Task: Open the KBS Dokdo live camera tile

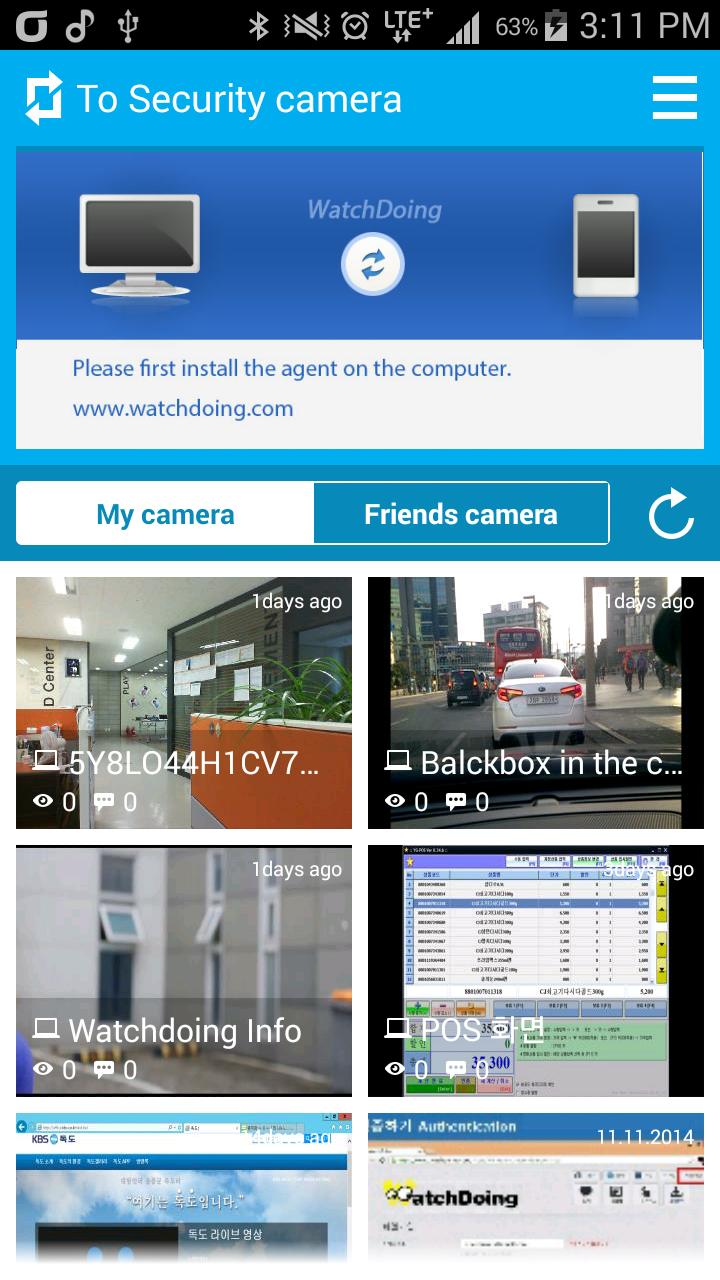Action: point(184,1188)
